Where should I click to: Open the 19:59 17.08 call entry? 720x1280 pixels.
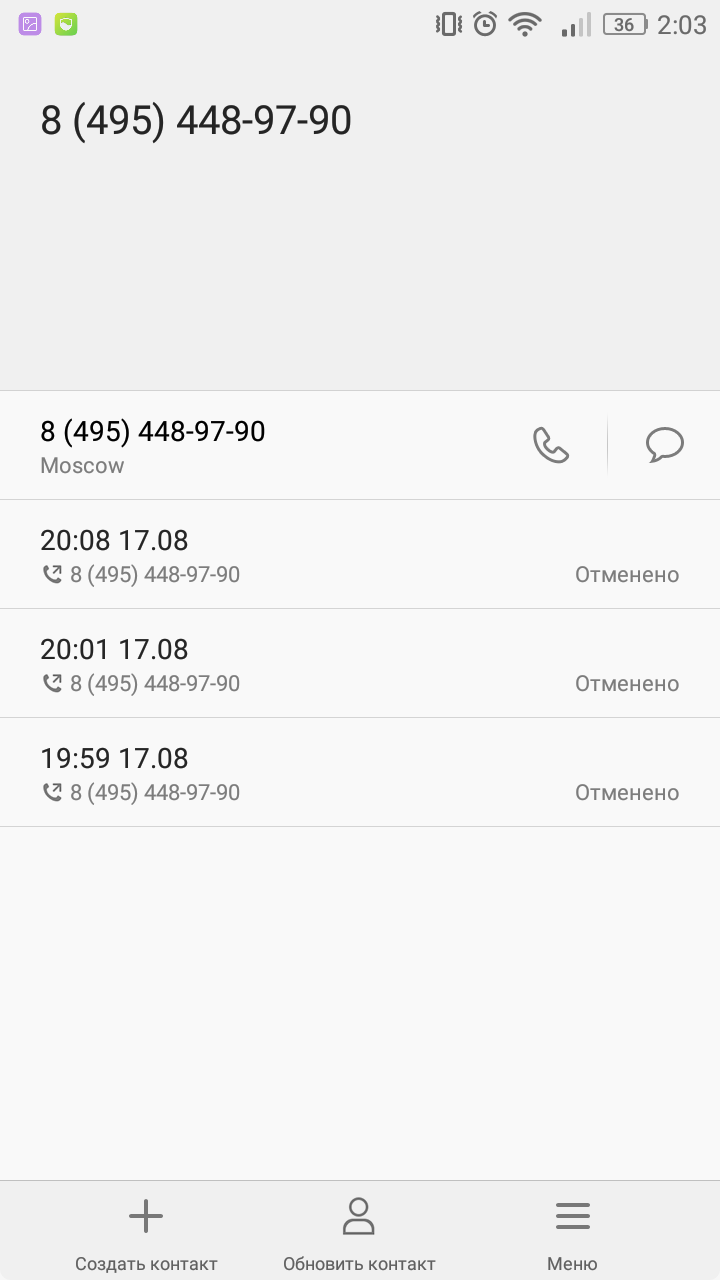(359, 773)
